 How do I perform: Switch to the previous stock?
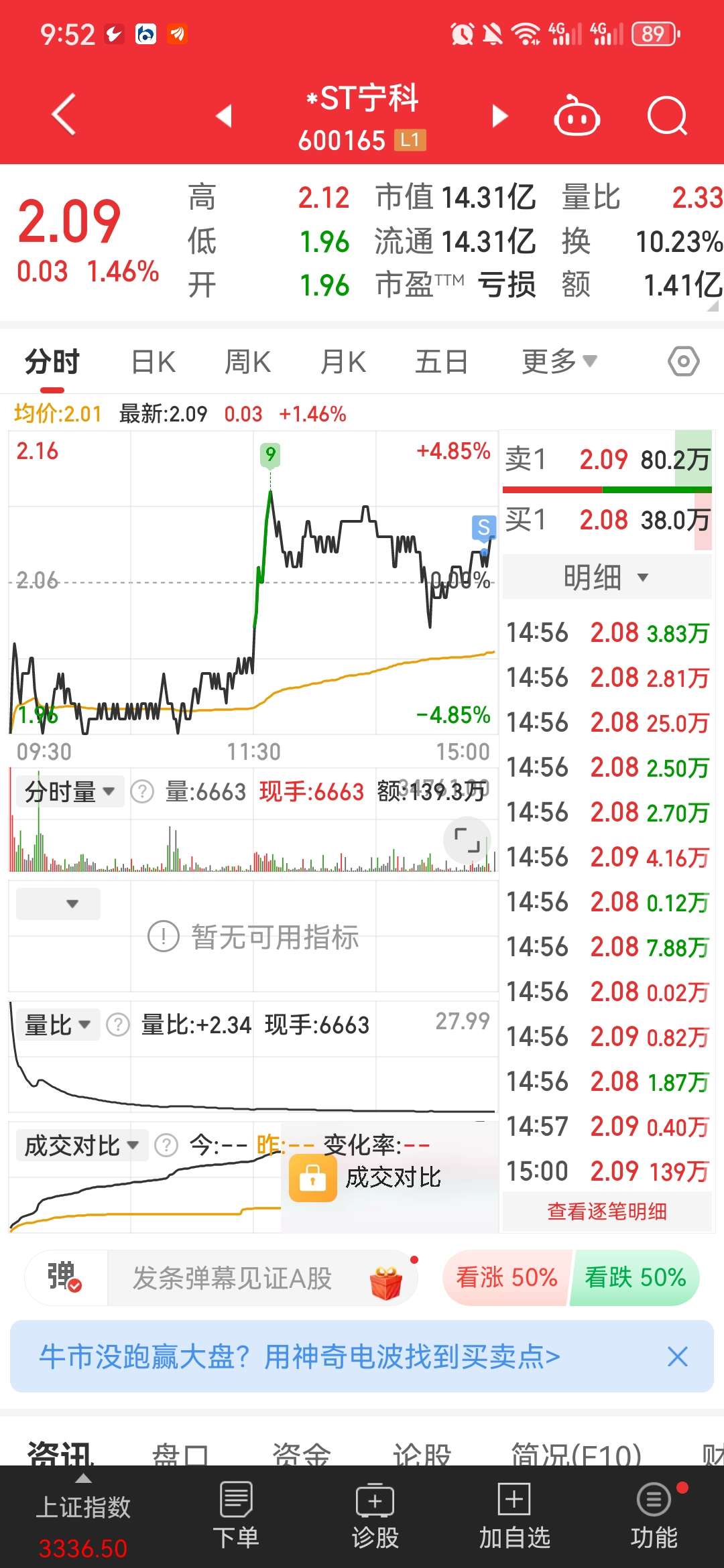[225, 116]
